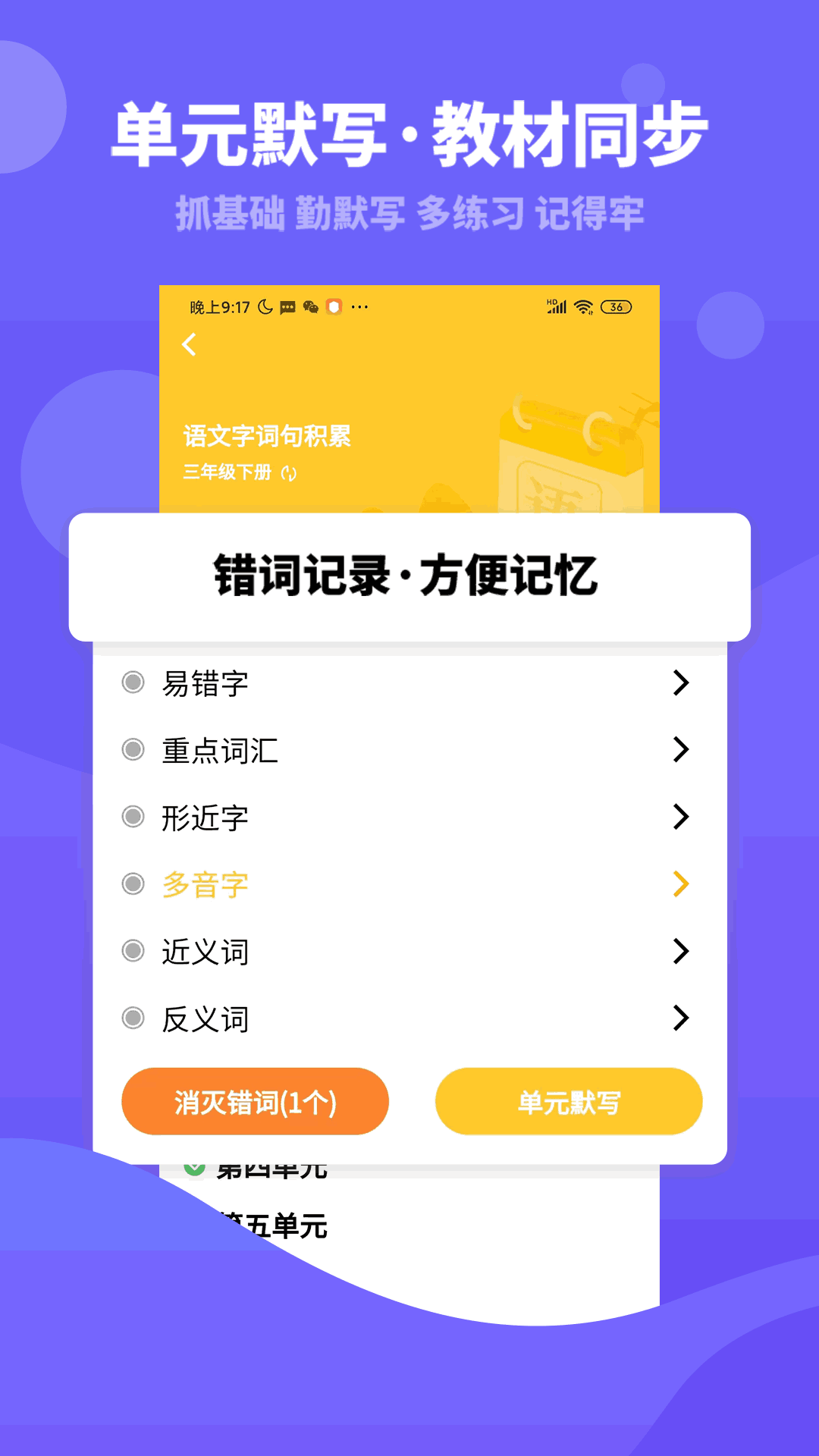
Task: Select the 反义词 radio button
Action: 132,1019
